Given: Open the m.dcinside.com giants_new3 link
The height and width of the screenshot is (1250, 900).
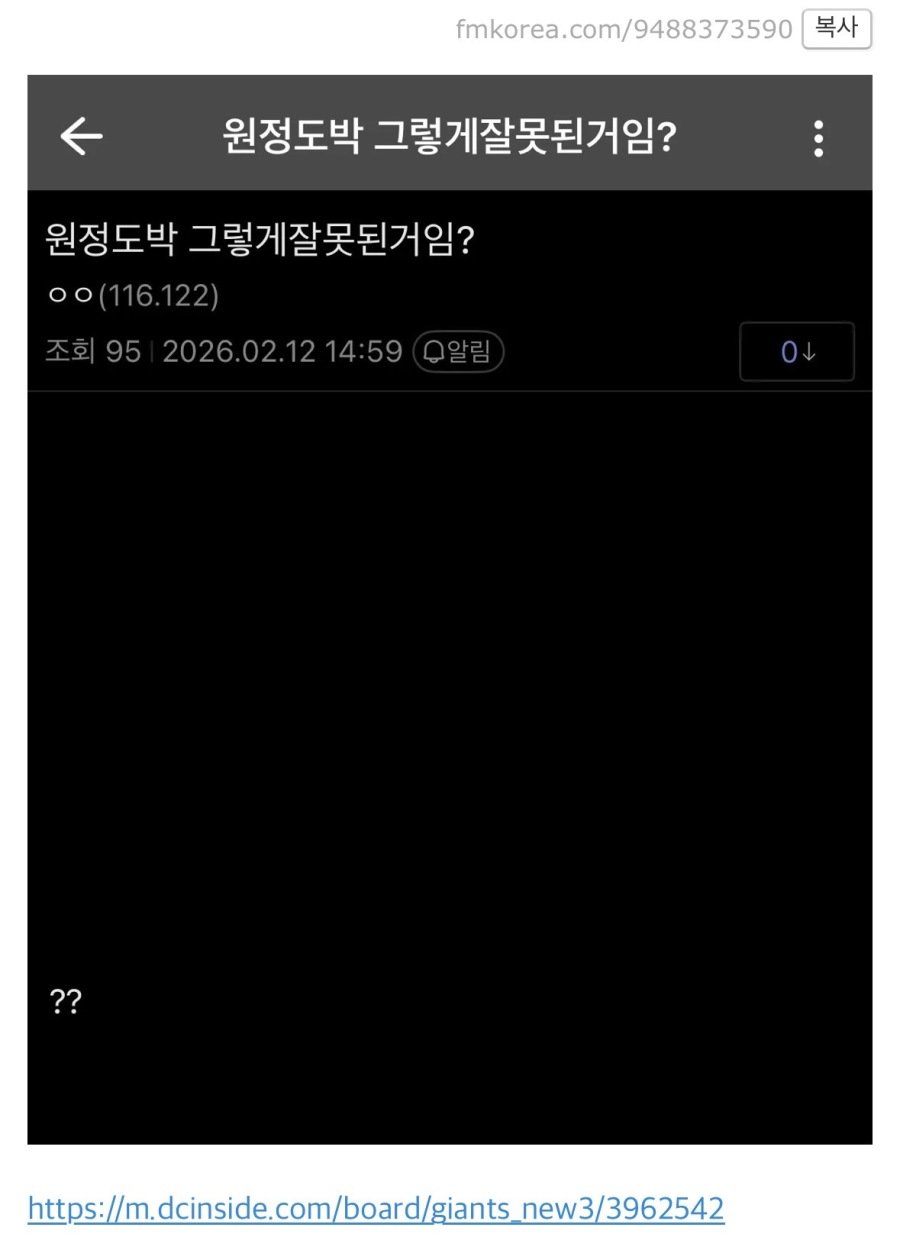Looking at the screenshot, I should 375,1208.
